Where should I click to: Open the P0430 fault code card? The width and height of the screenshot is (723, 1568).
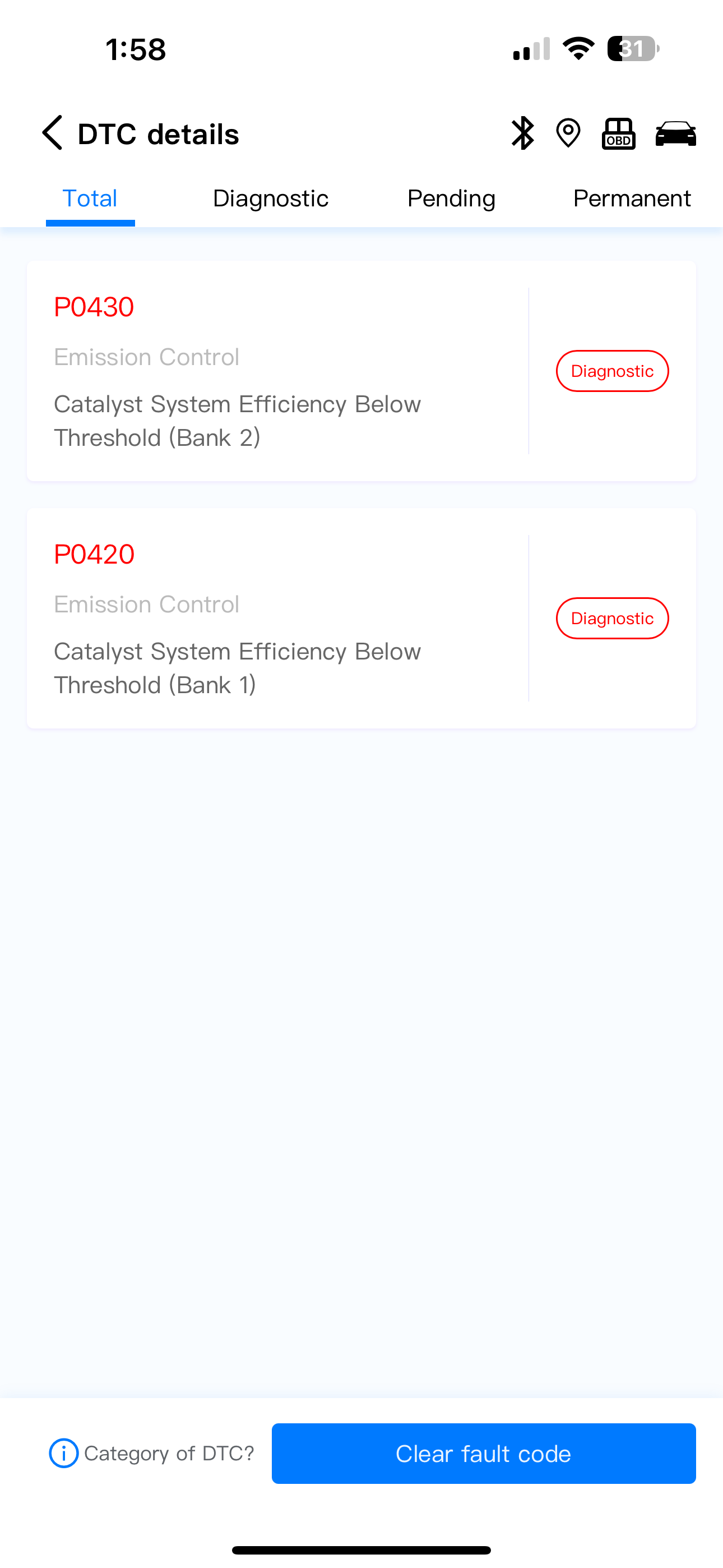click(x=361, y=371)
